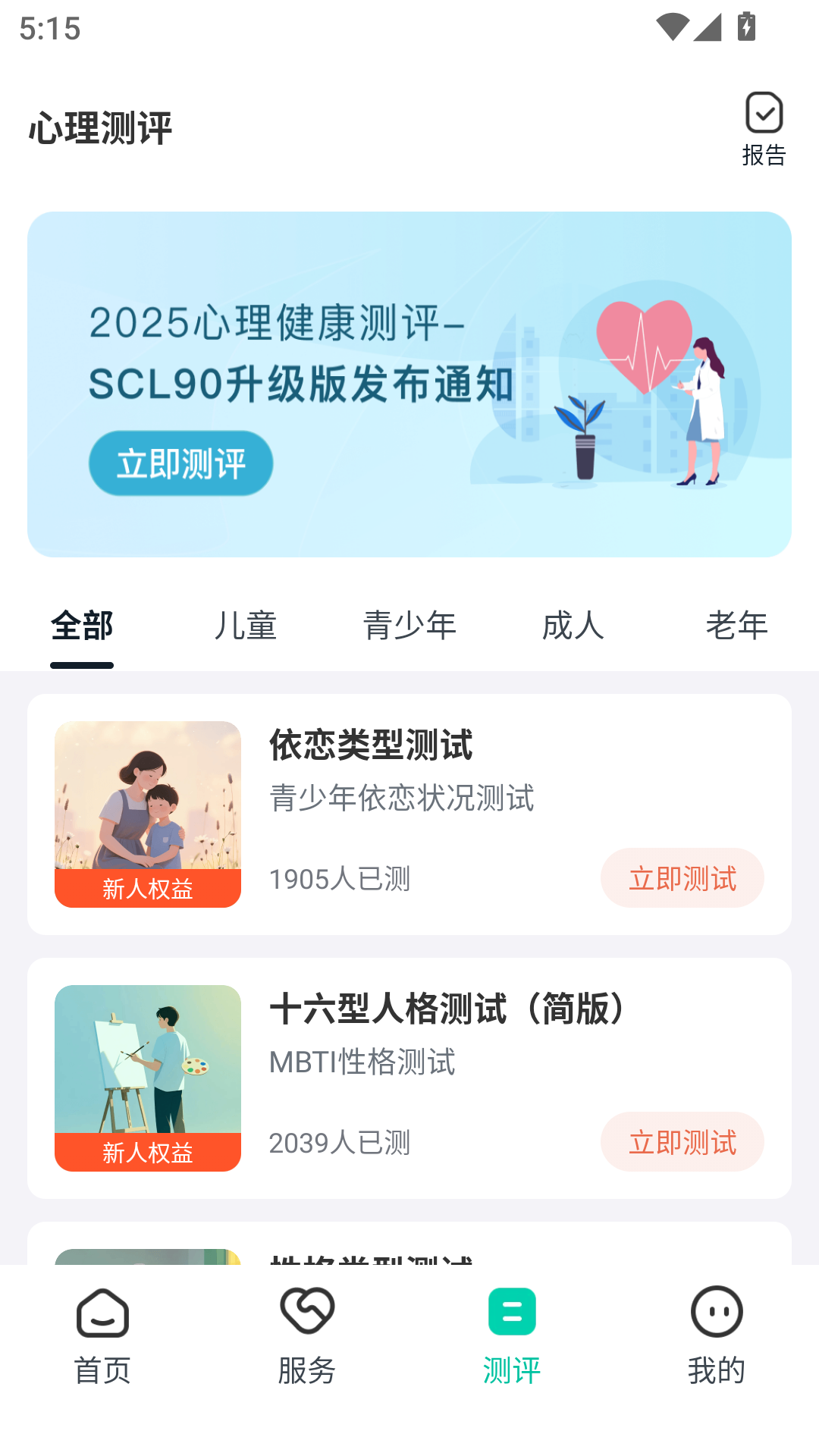Switch to the 儿童 category tab

pyautogui.click(x=246, y=626)
